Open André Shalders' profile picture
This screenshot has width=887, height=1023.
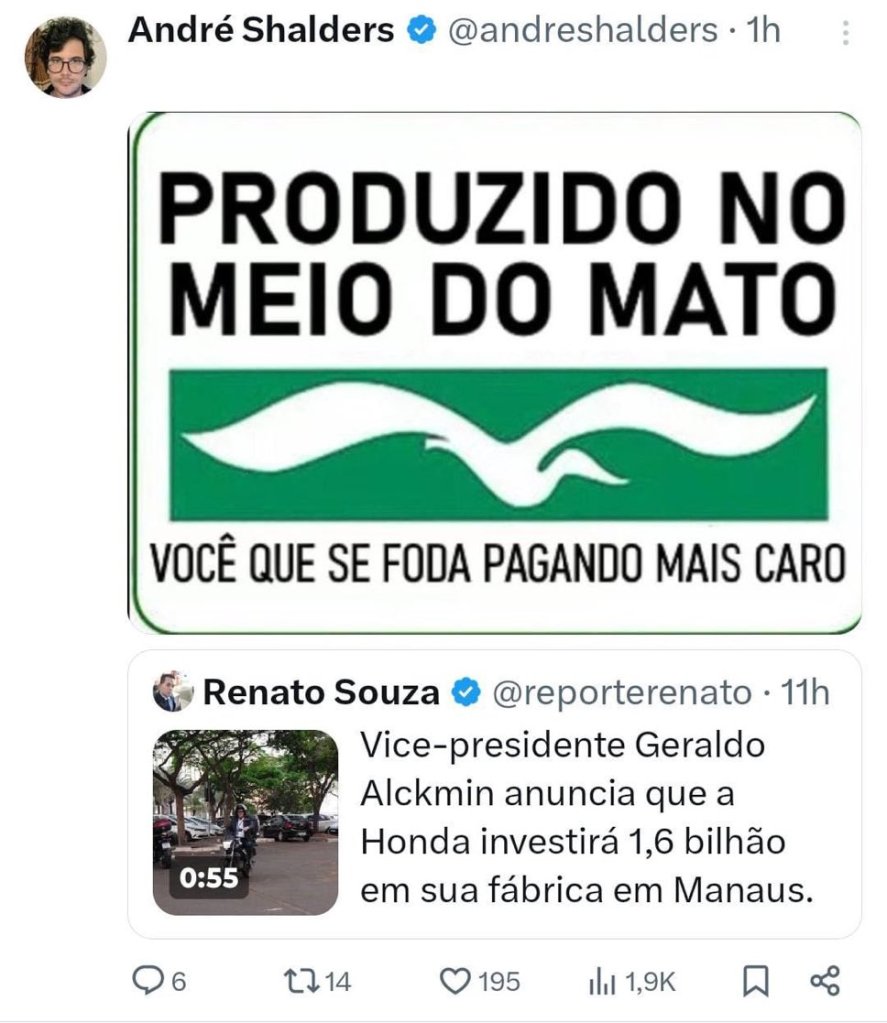(65, 57)
